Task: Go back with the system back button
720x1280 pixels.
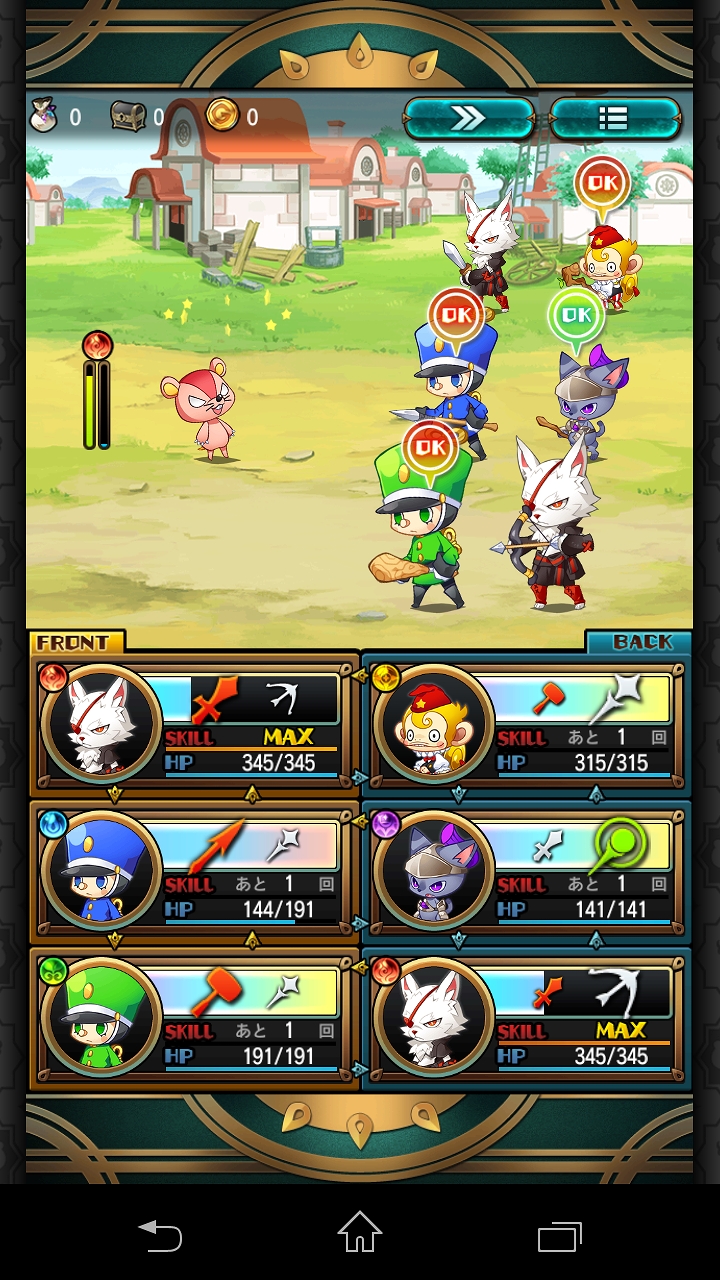Action: (x=160, y=1236)
